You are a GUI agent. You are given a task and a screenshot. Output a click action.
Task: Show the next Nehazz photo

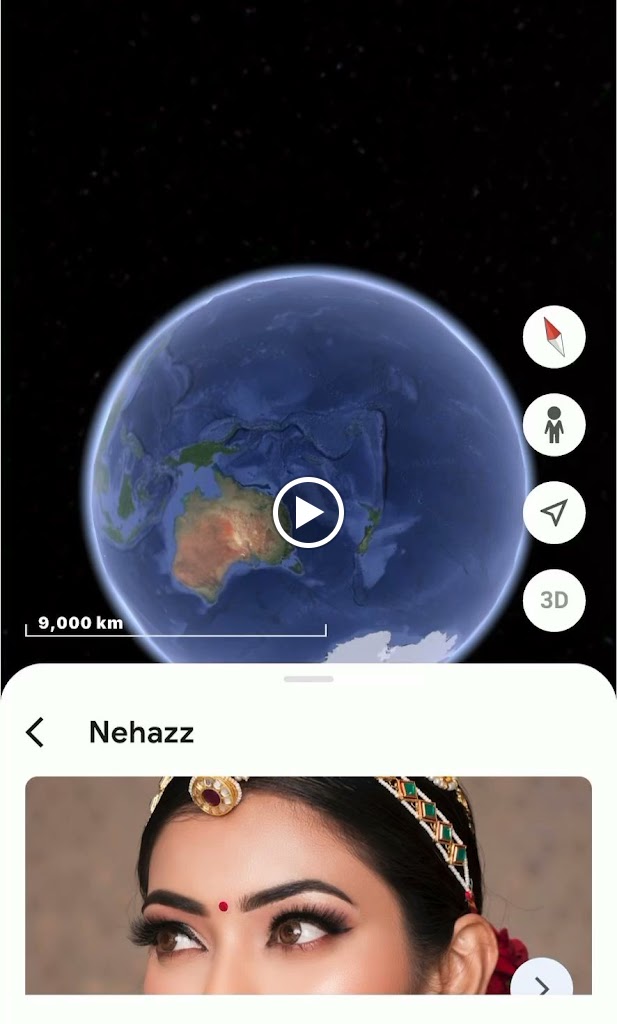click(x=542, y=986)
